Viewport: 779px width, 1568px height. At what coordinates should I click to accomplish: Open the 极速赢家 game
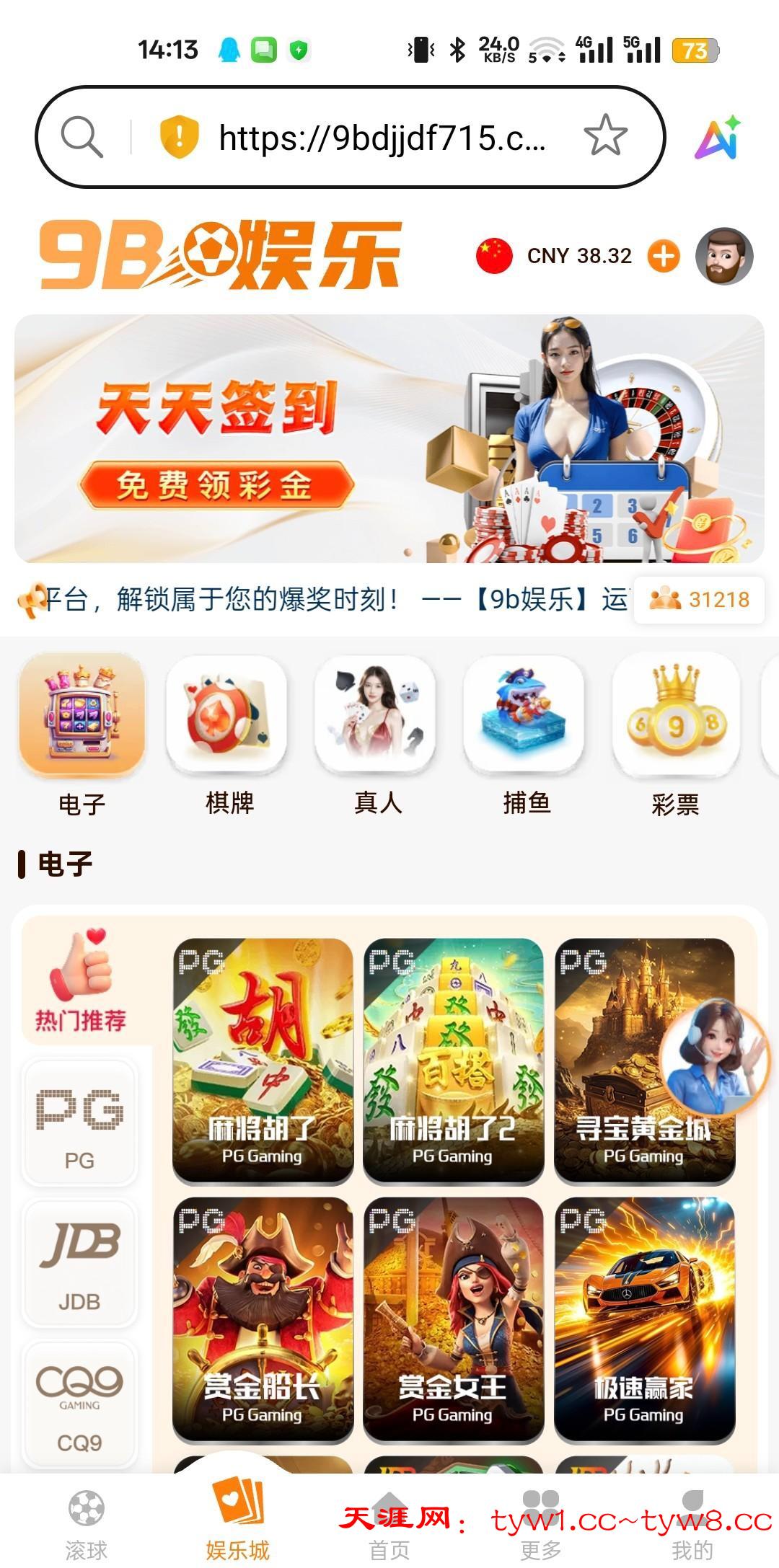pyautogui.click(x=644, y=1319)
